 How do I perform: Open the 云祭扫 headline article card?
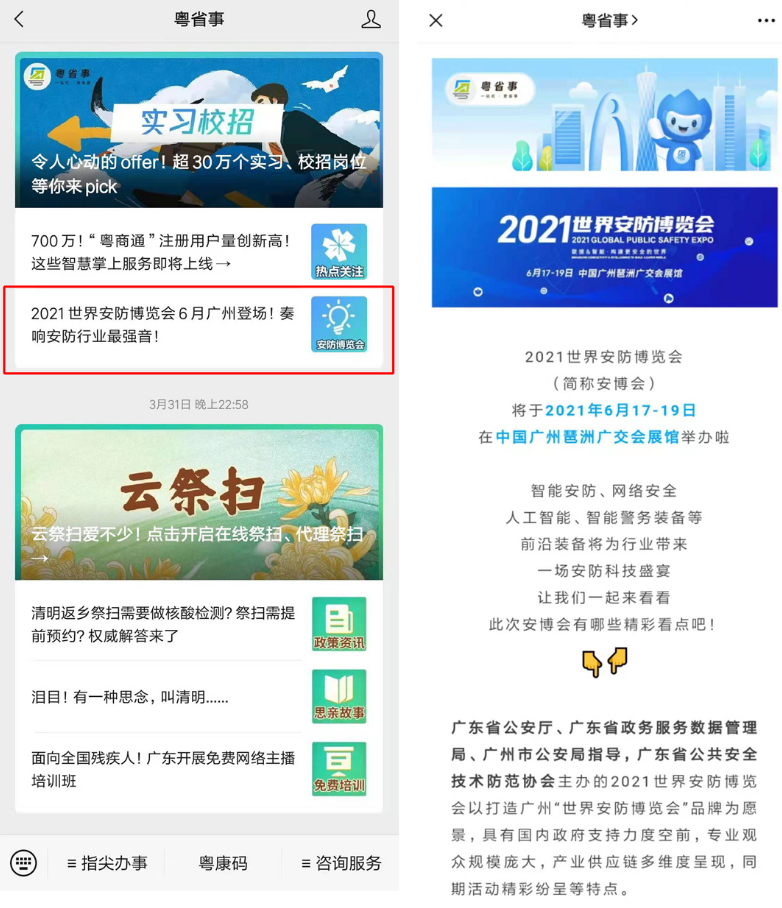pos(199,503)
